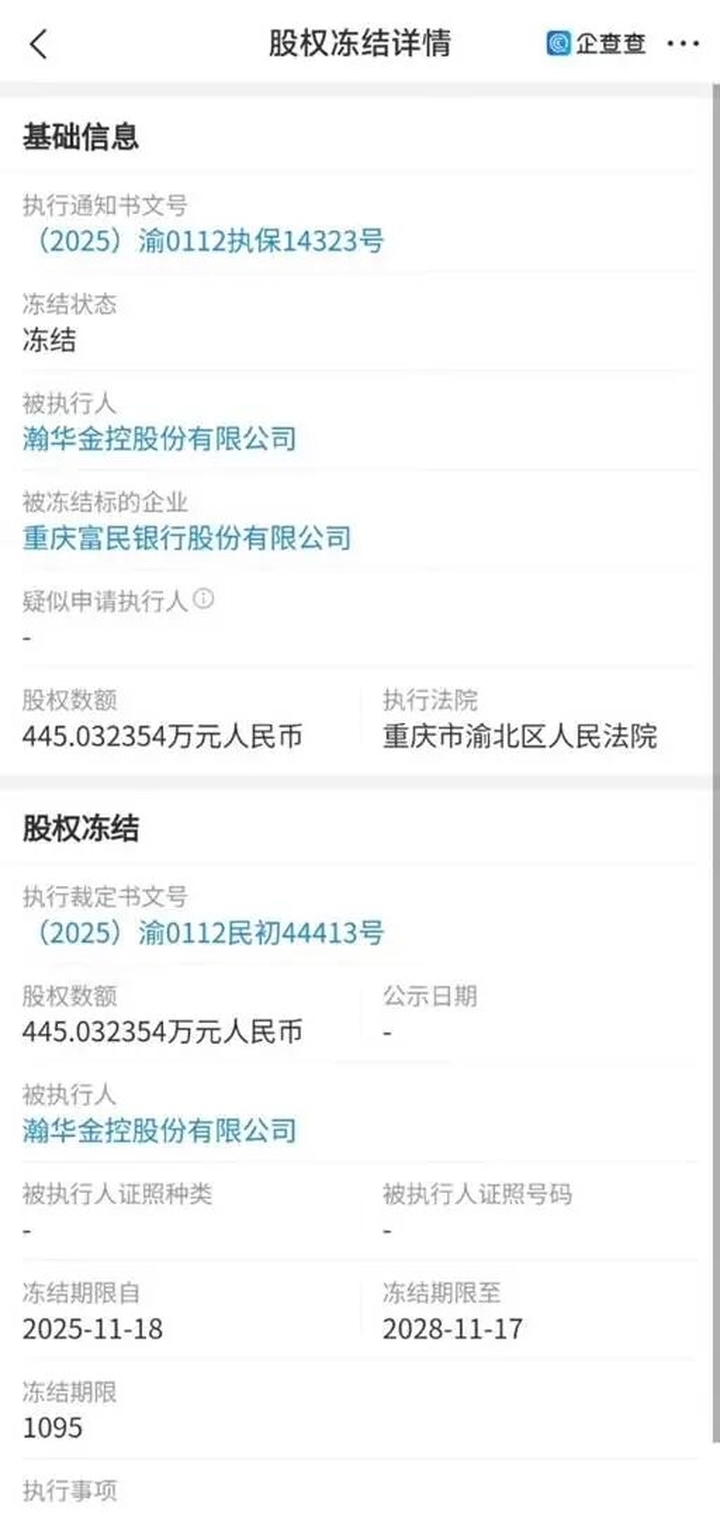Screen dimensions: 720x1515
Task: Open 瀚华金控股份有限公司 under 股权冻结
Action: pos(160,1131)
